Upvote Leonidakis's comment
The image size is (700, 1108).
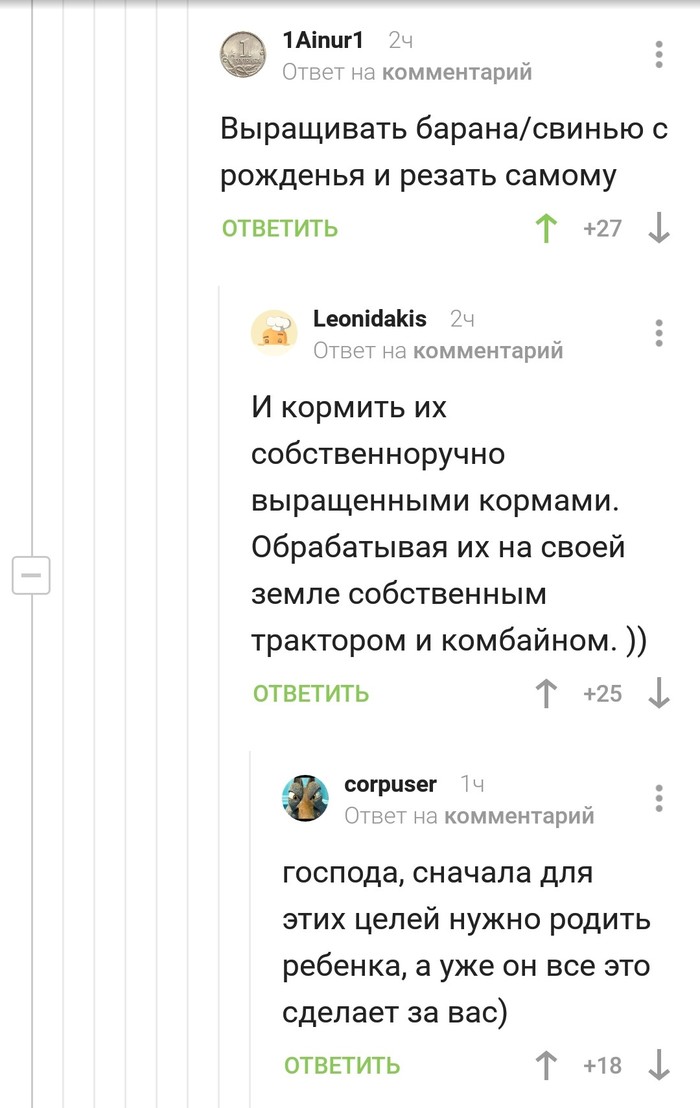[x=546, y=694]
